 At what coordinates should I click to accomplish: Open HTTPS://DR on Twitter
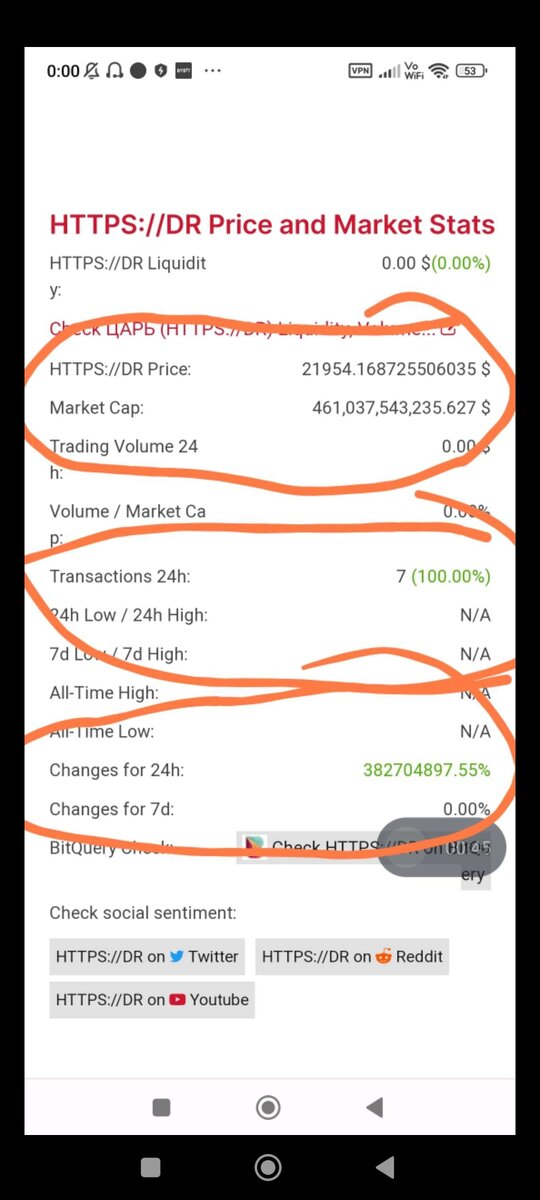pyautogui.click(x=147, y=956)
